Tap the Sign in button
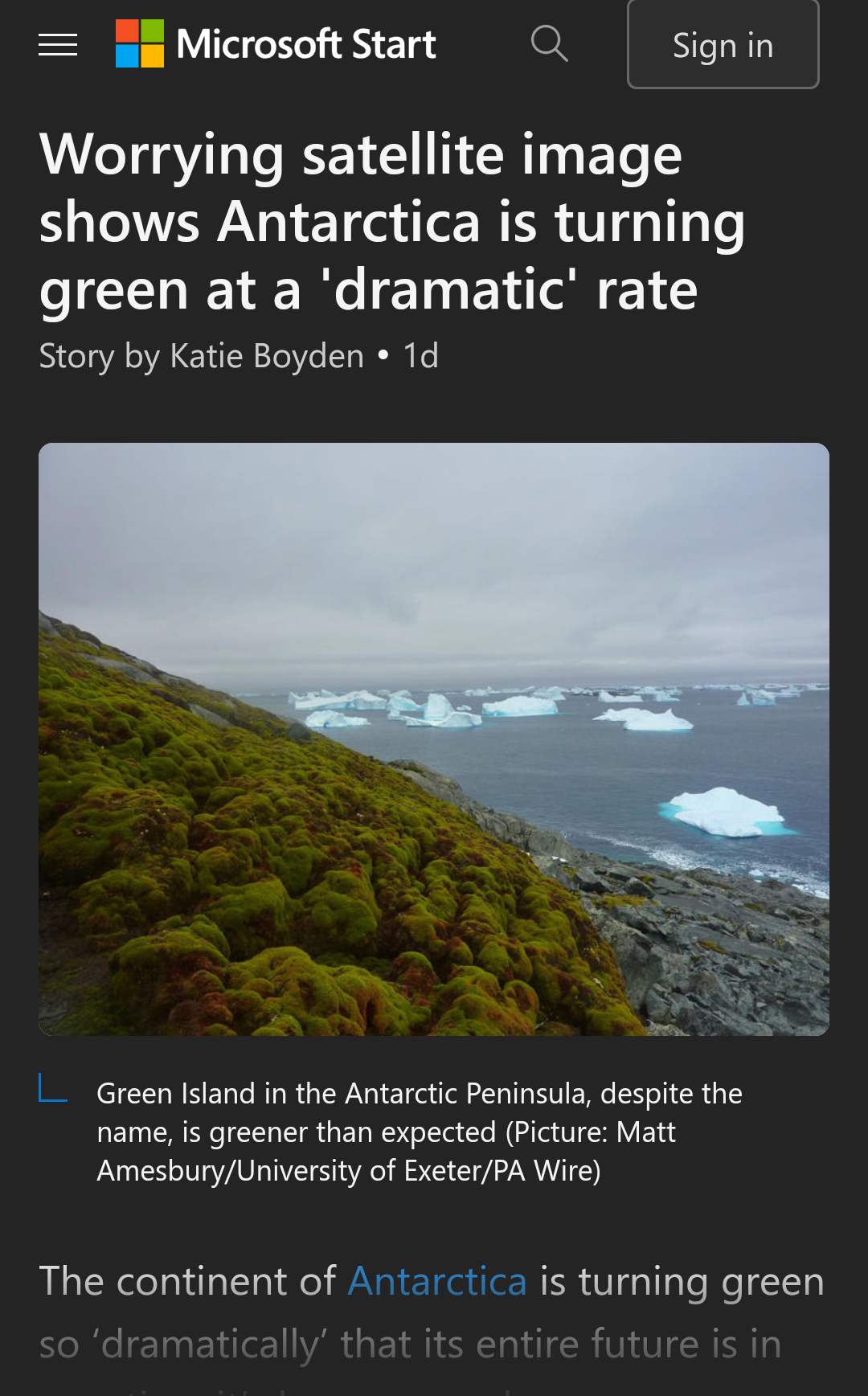 pyautogui.click(x=723, y=44)
